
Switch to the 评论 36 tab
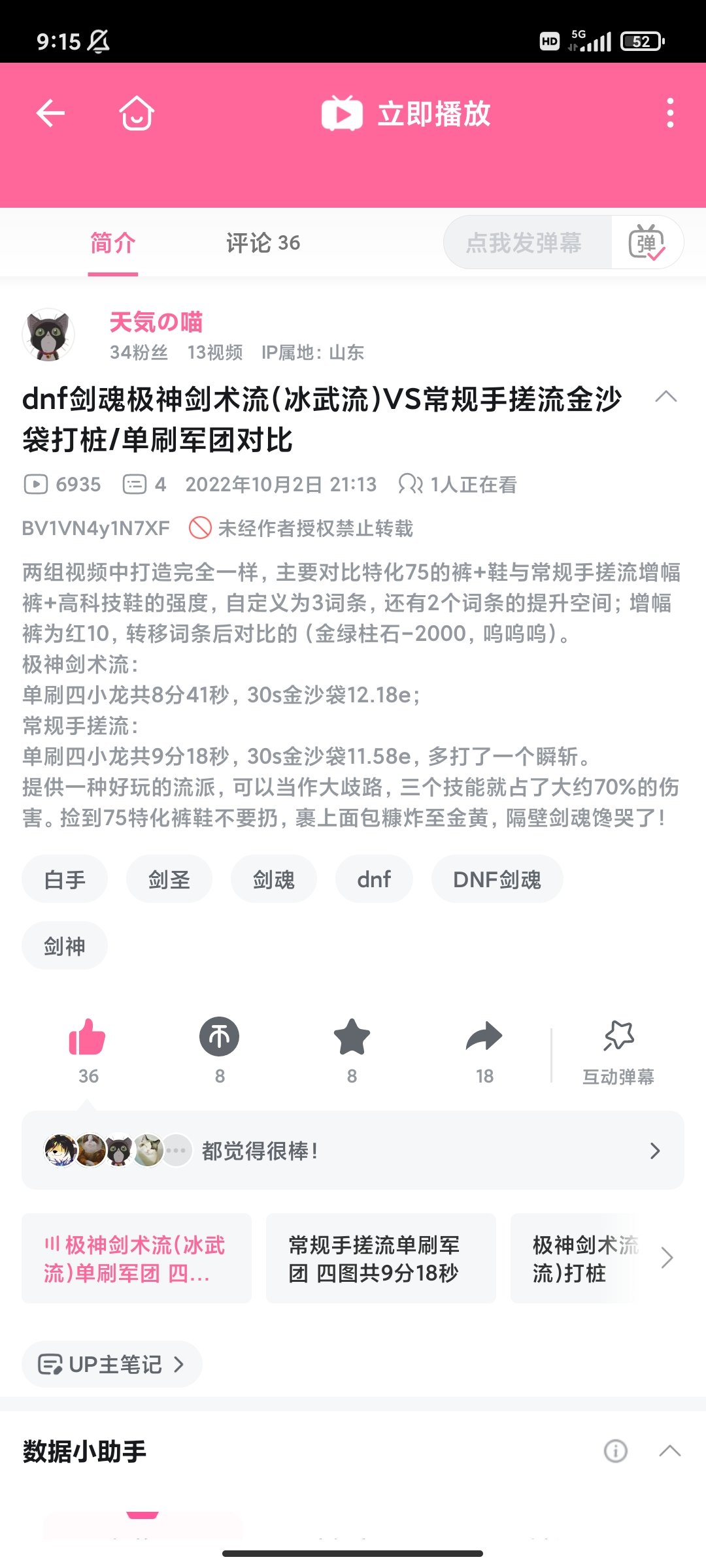(x=261, y=242)
